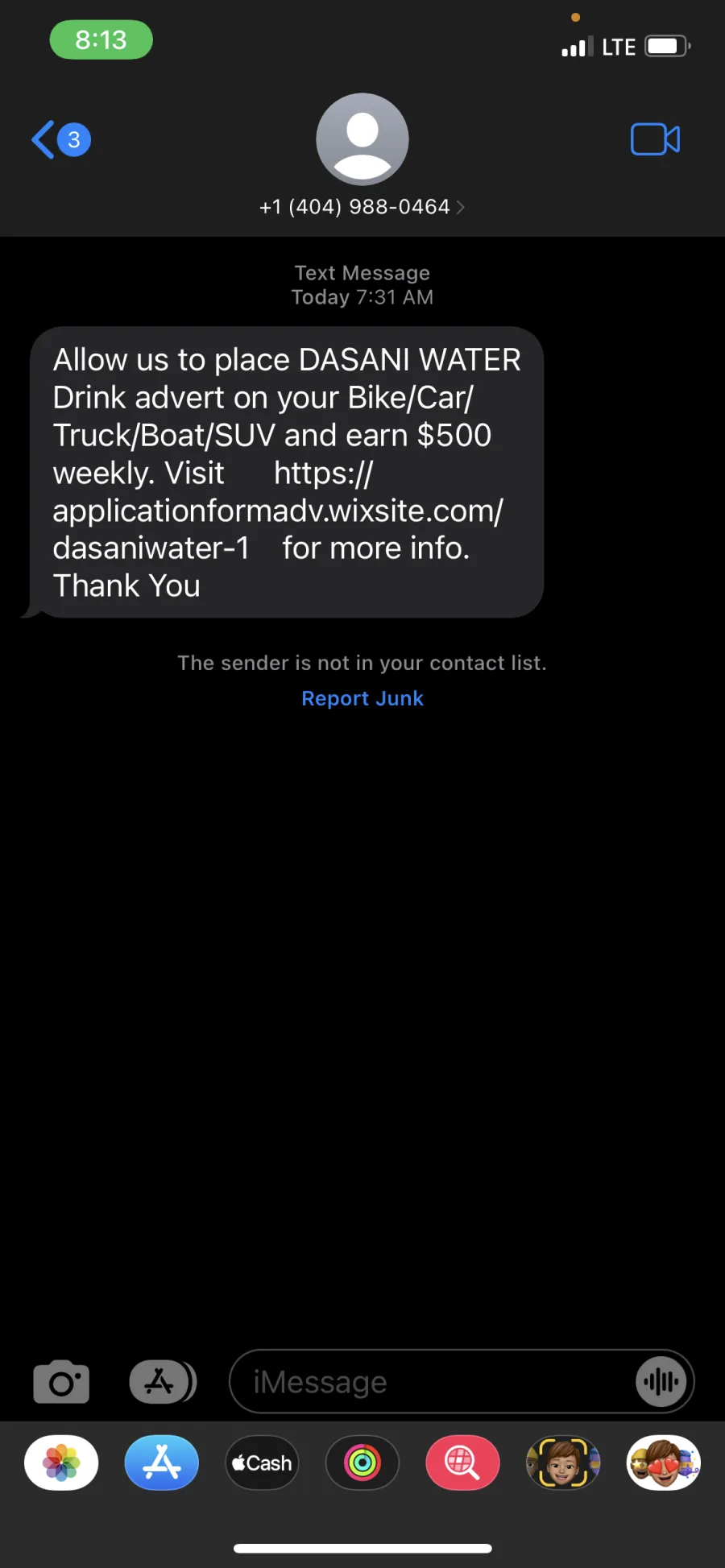The height and width of the screenshot is (1568, 725).
Task: Go back to the messages list
Action: [60, 139]
